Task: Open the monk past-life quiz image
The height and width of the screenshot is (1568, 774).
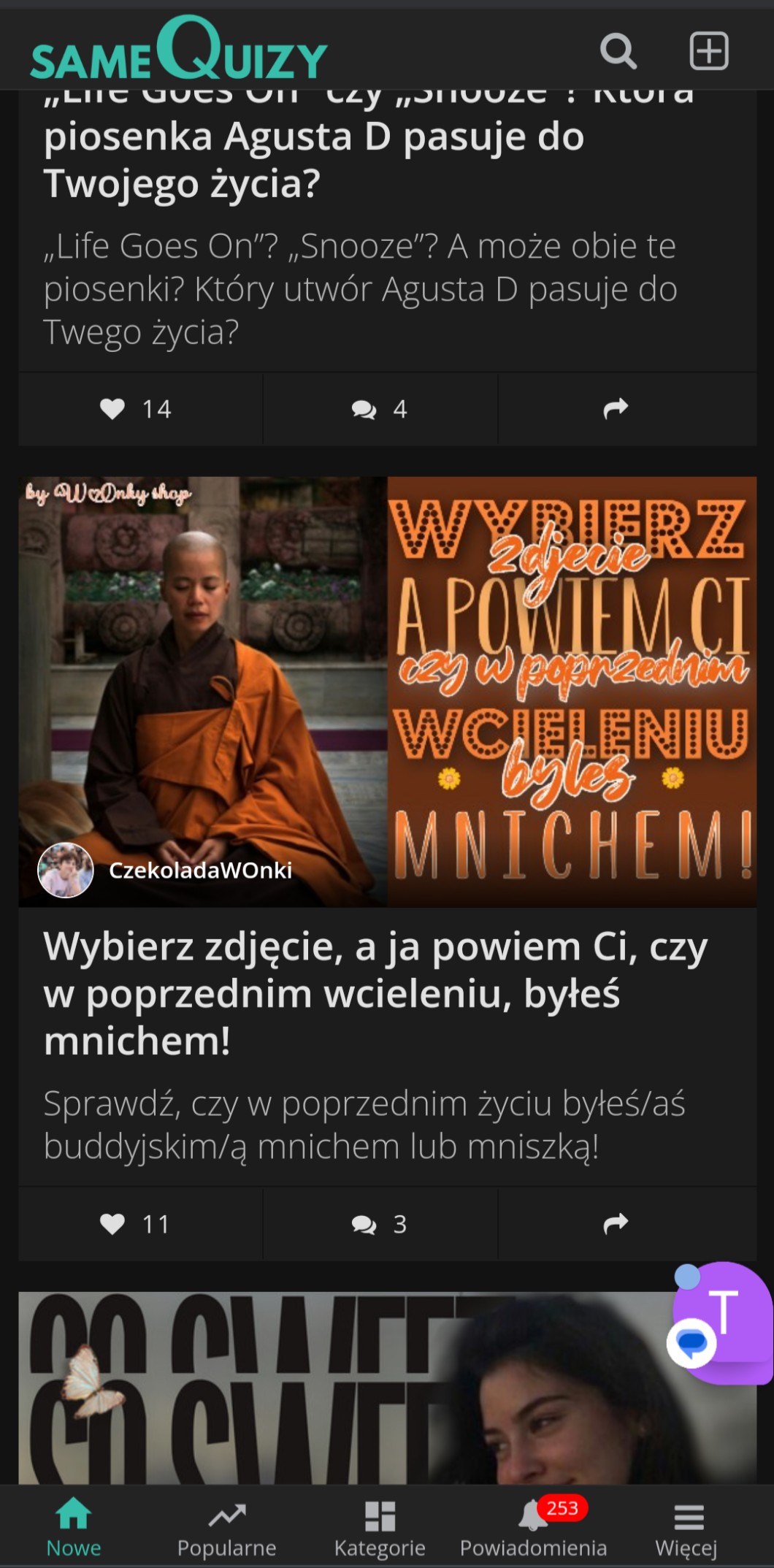Action: 387,690
